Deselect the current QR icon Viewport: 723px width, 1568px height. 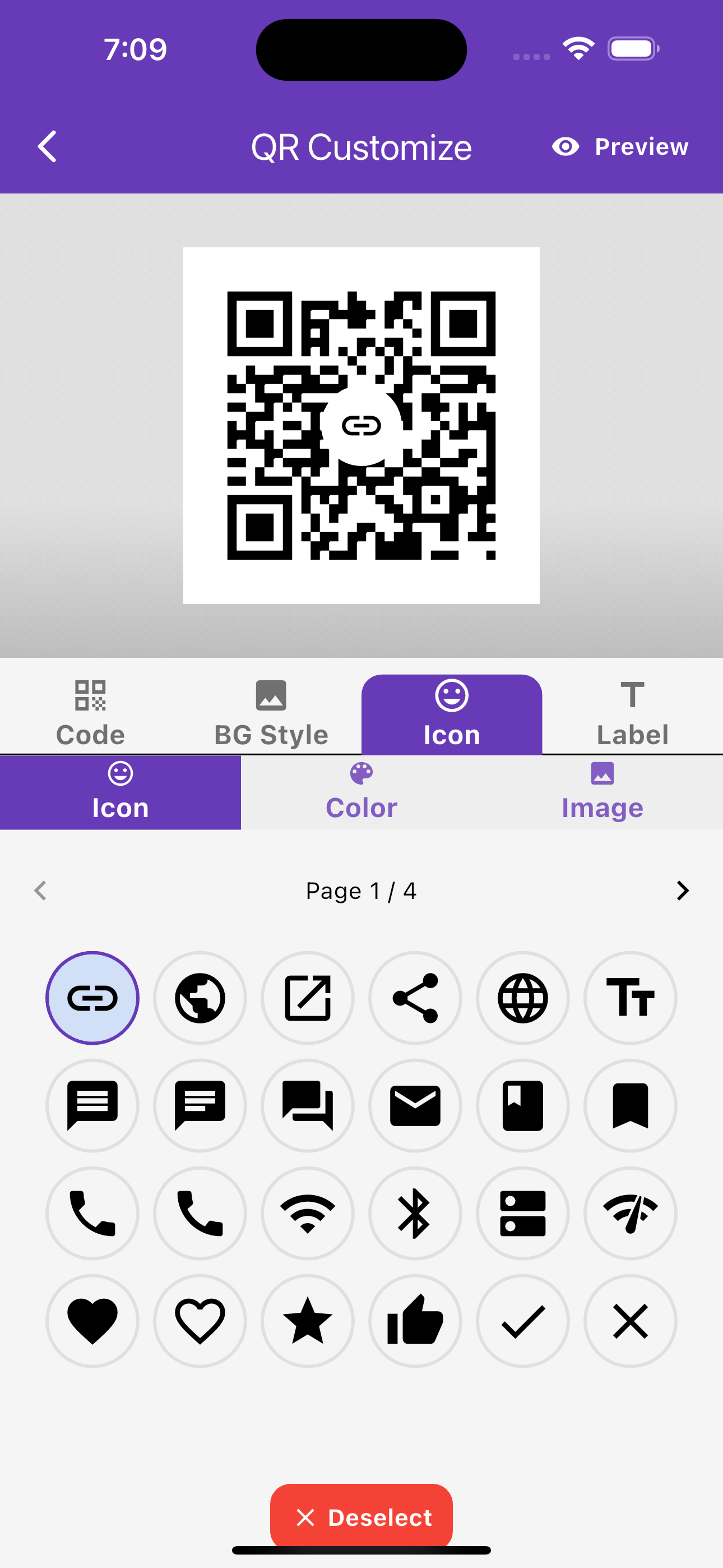[361, 1517]
